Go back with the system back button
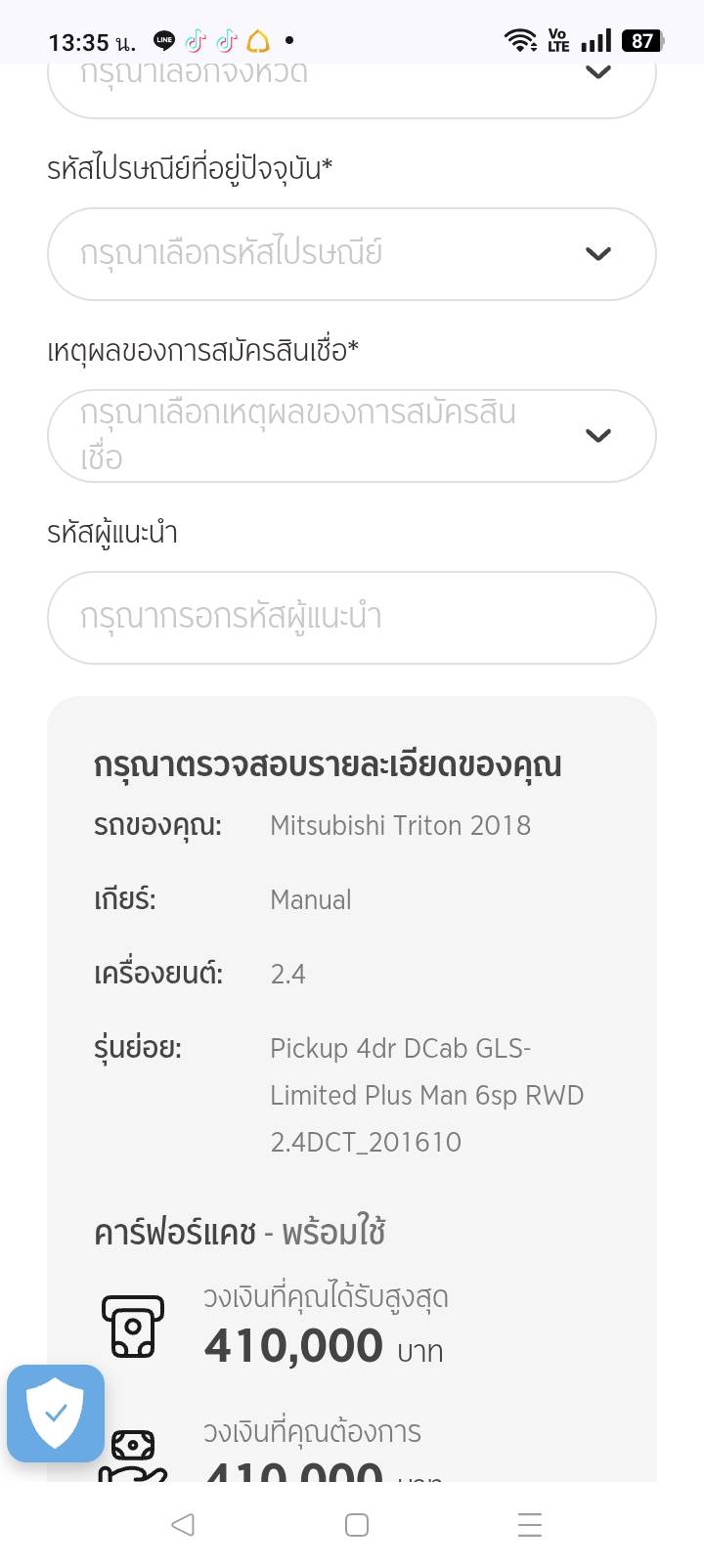Viewport: 704px width, 1568px height. [x=183, y=1525]
